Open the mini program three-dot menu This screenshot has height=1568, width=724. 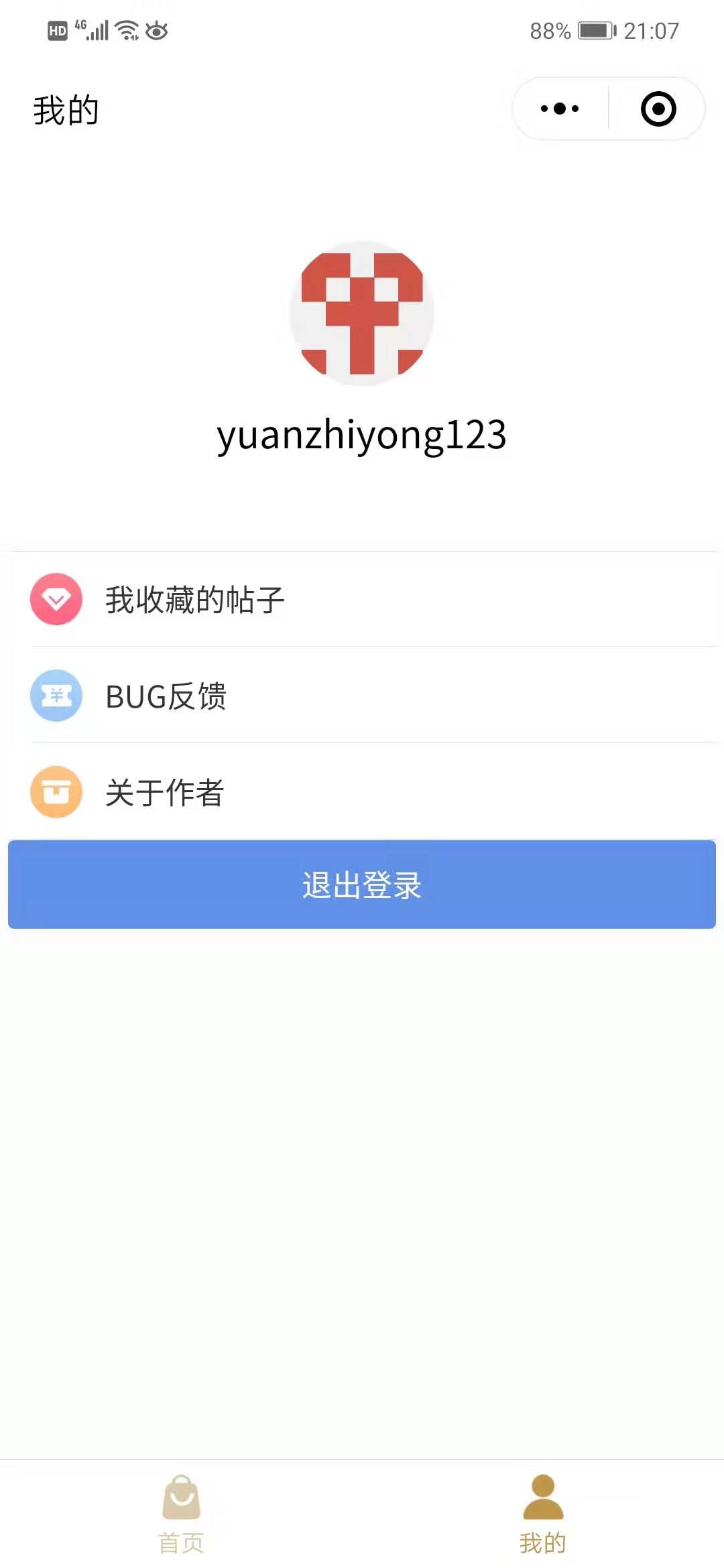click(560, 109)
